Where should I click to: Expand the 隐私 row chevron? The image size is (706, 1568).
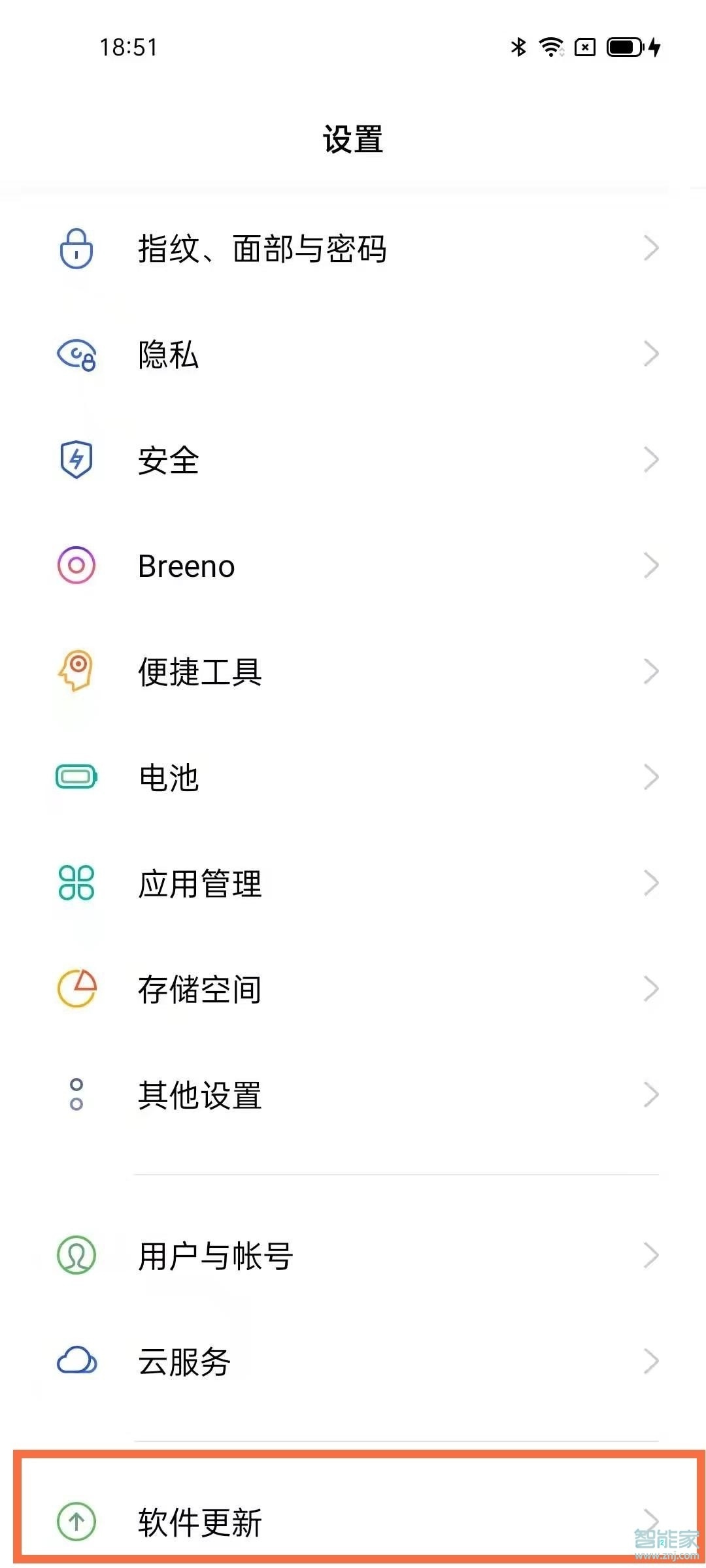pos(651,355)
